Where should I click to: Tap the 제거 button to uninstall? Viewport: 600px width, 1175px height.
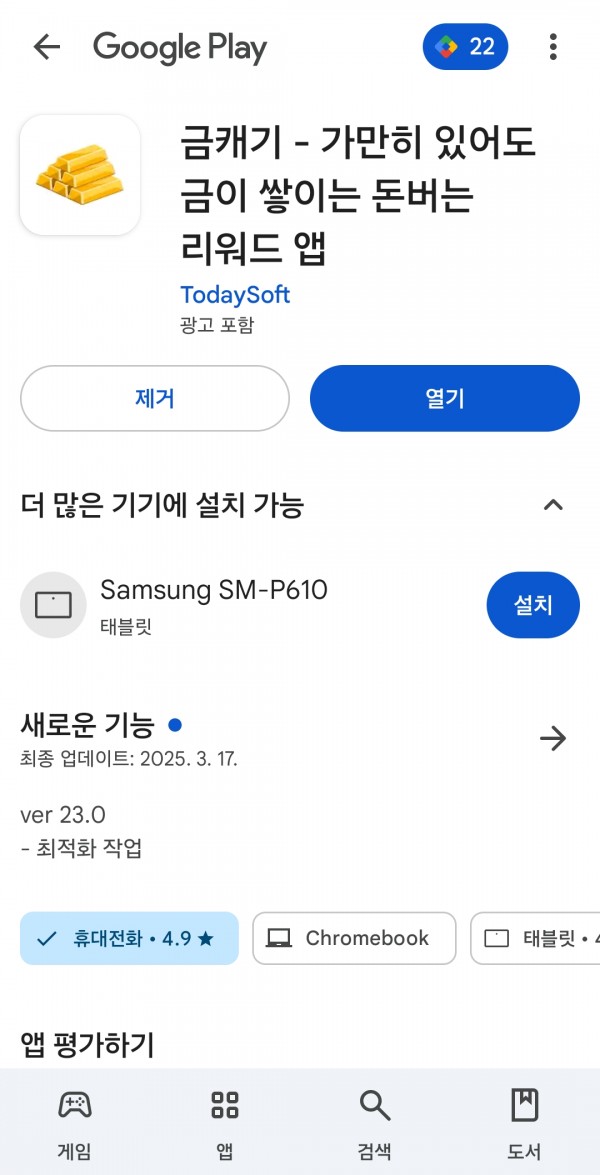click(x=154, y=399)
